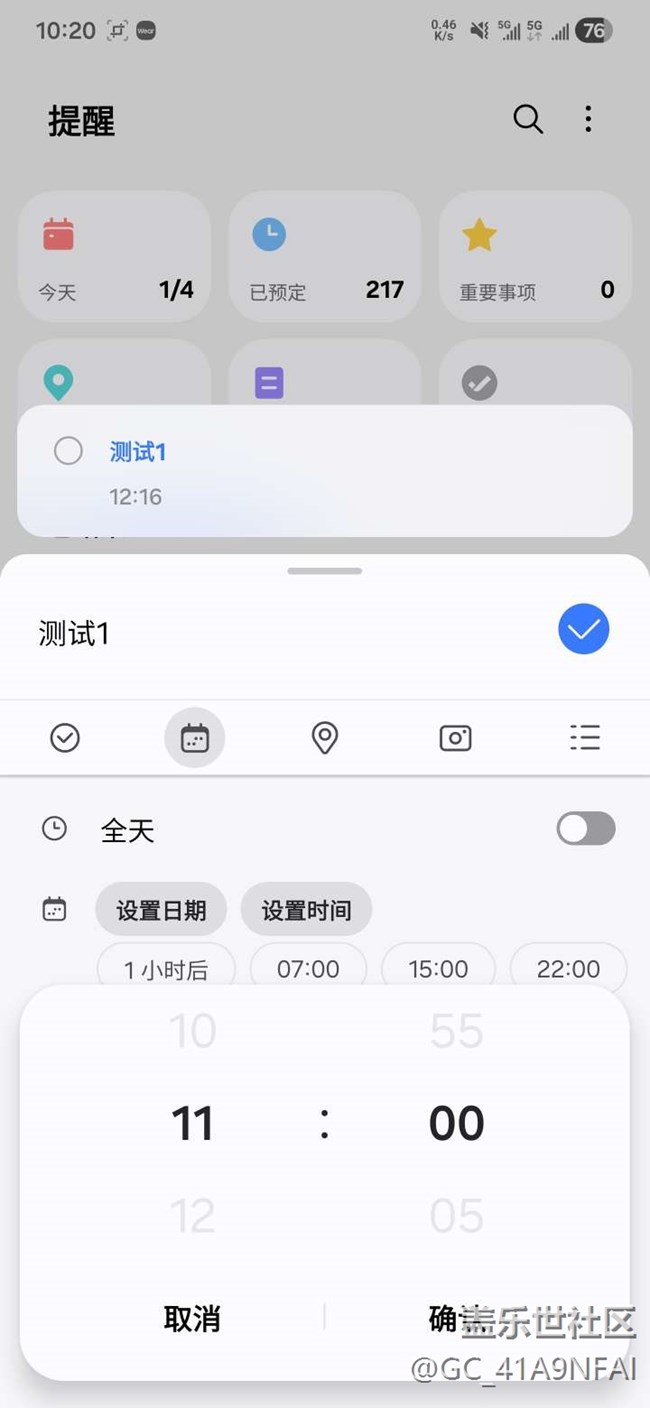Choose the 15:00 quick time chip
Viewport: 650px width, 1408px height.
click(438, 968)
